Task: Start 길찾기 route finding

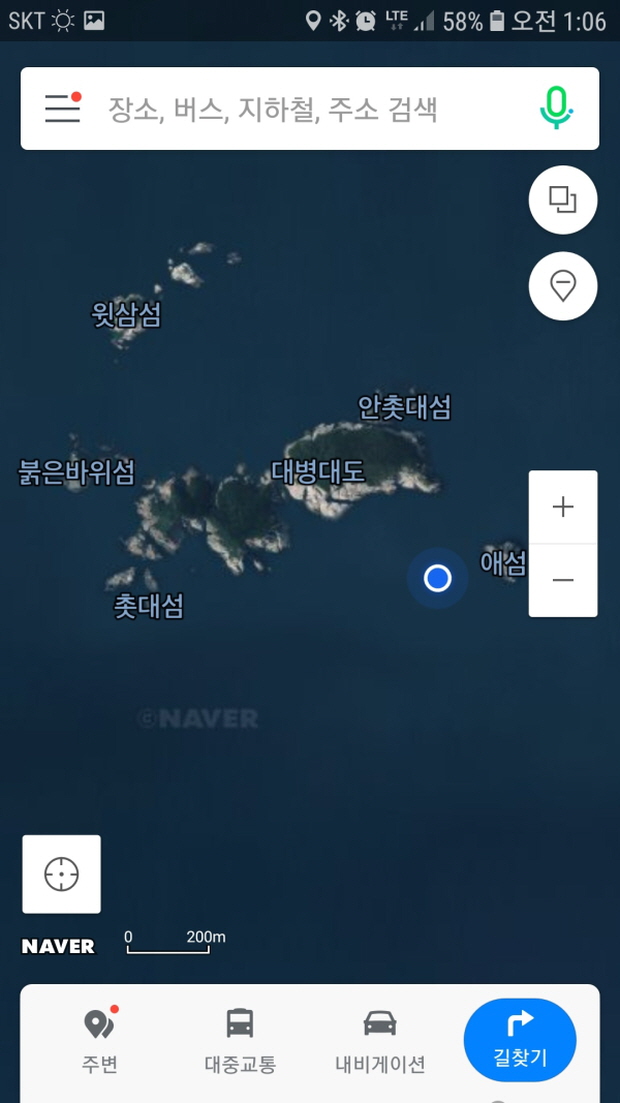Action: click(520, 1040)
